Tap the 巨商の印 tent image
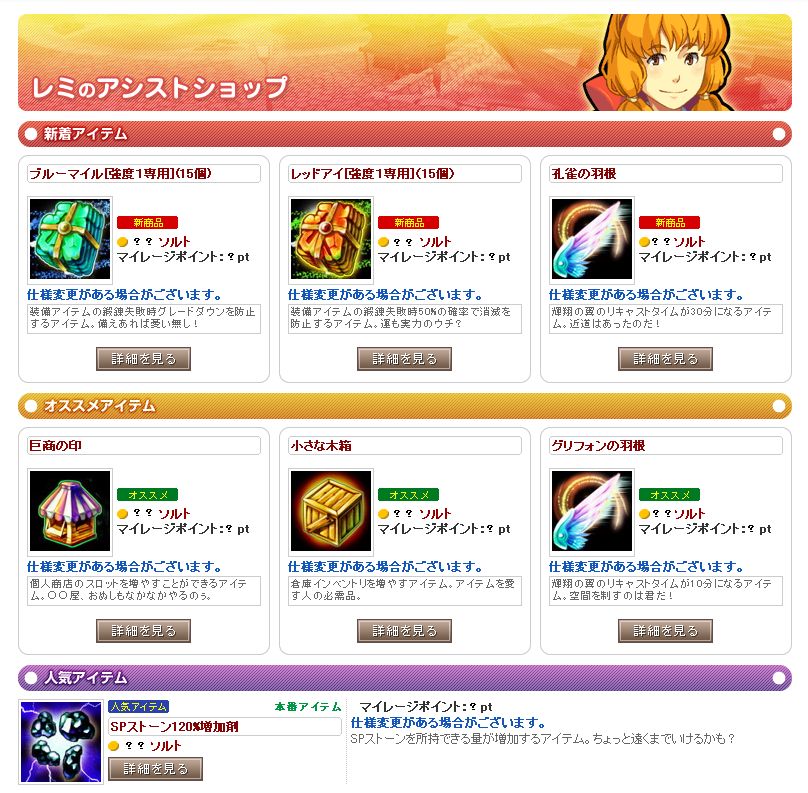Screen dimensions: 808x793 point(70,511)
